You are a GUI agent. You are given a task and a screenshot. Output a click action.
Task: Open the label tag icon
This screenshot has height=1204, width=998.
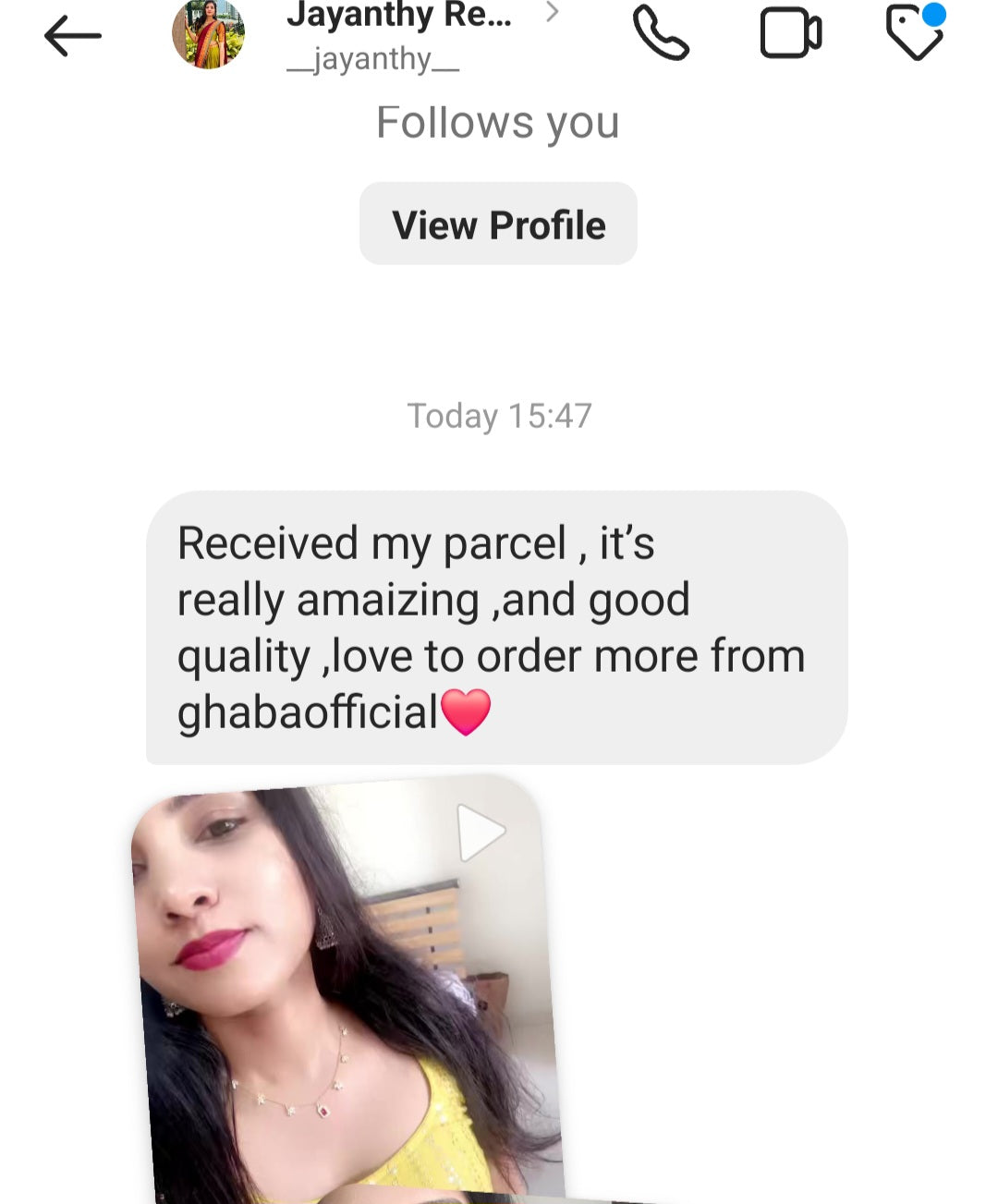click(x=915, y=33)
